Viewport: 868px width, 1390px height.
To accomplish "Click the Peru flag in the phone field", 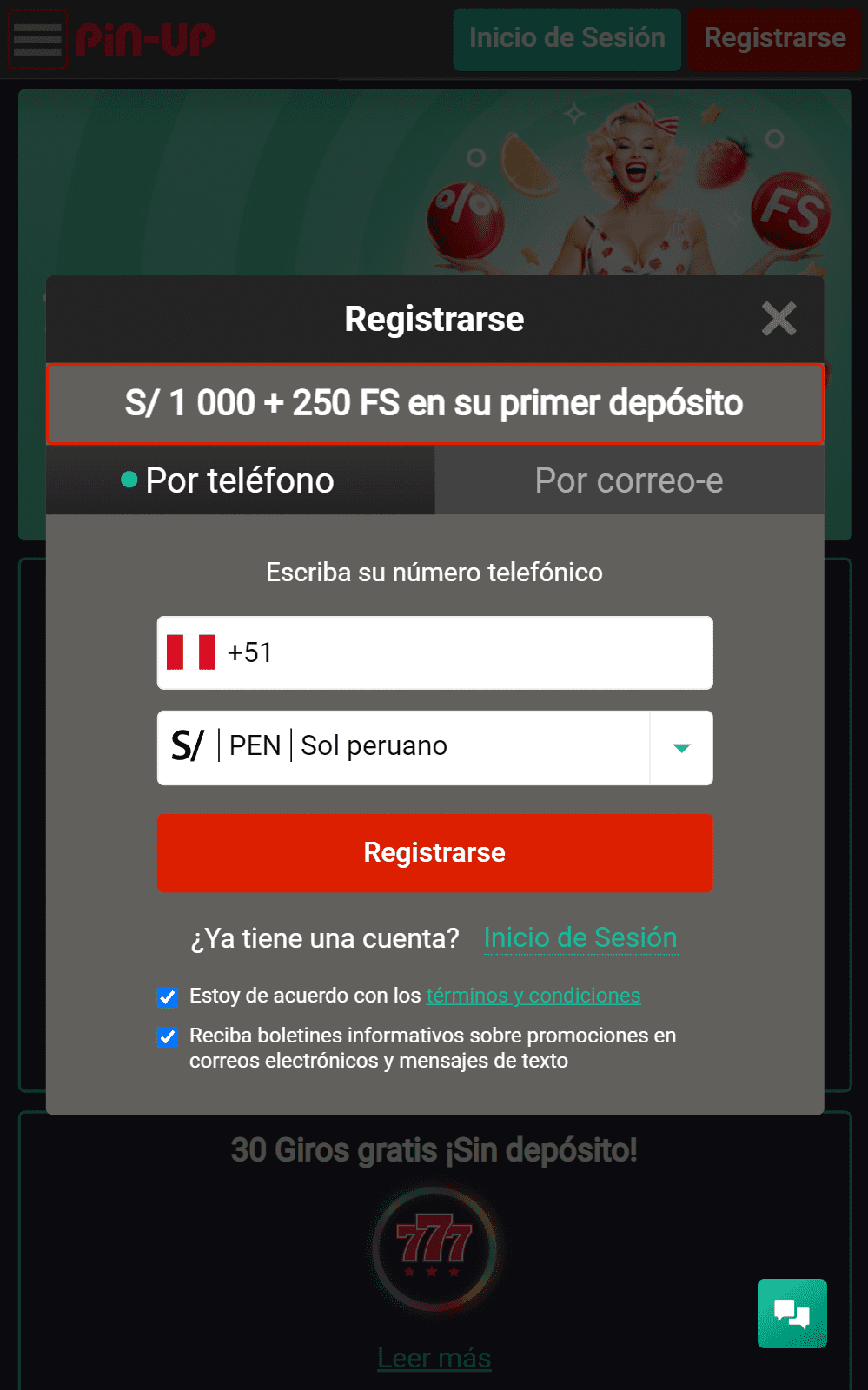I will point(190,652).
